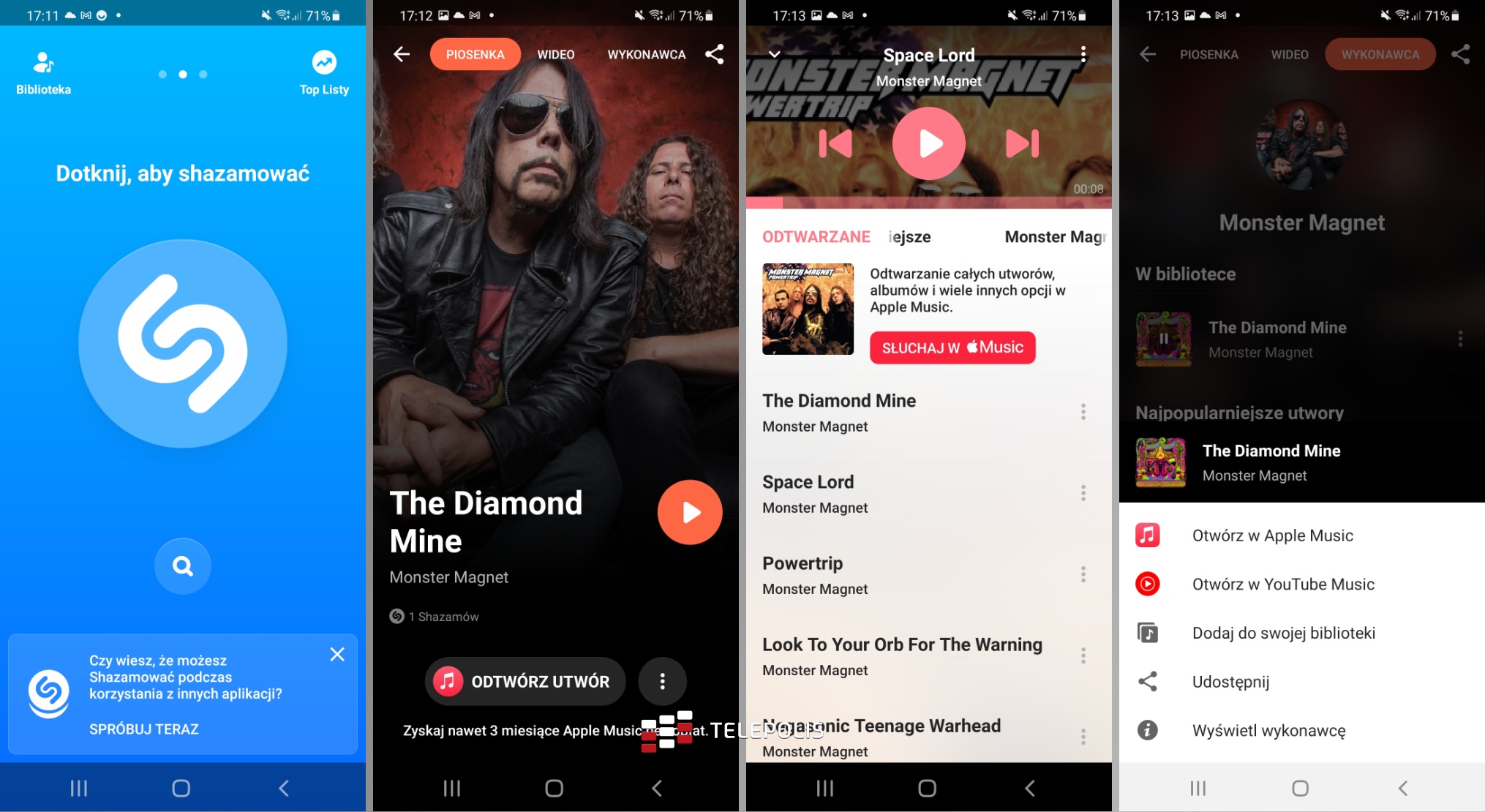
Task: Go to the previous track in the player
Action: point(835,143)
